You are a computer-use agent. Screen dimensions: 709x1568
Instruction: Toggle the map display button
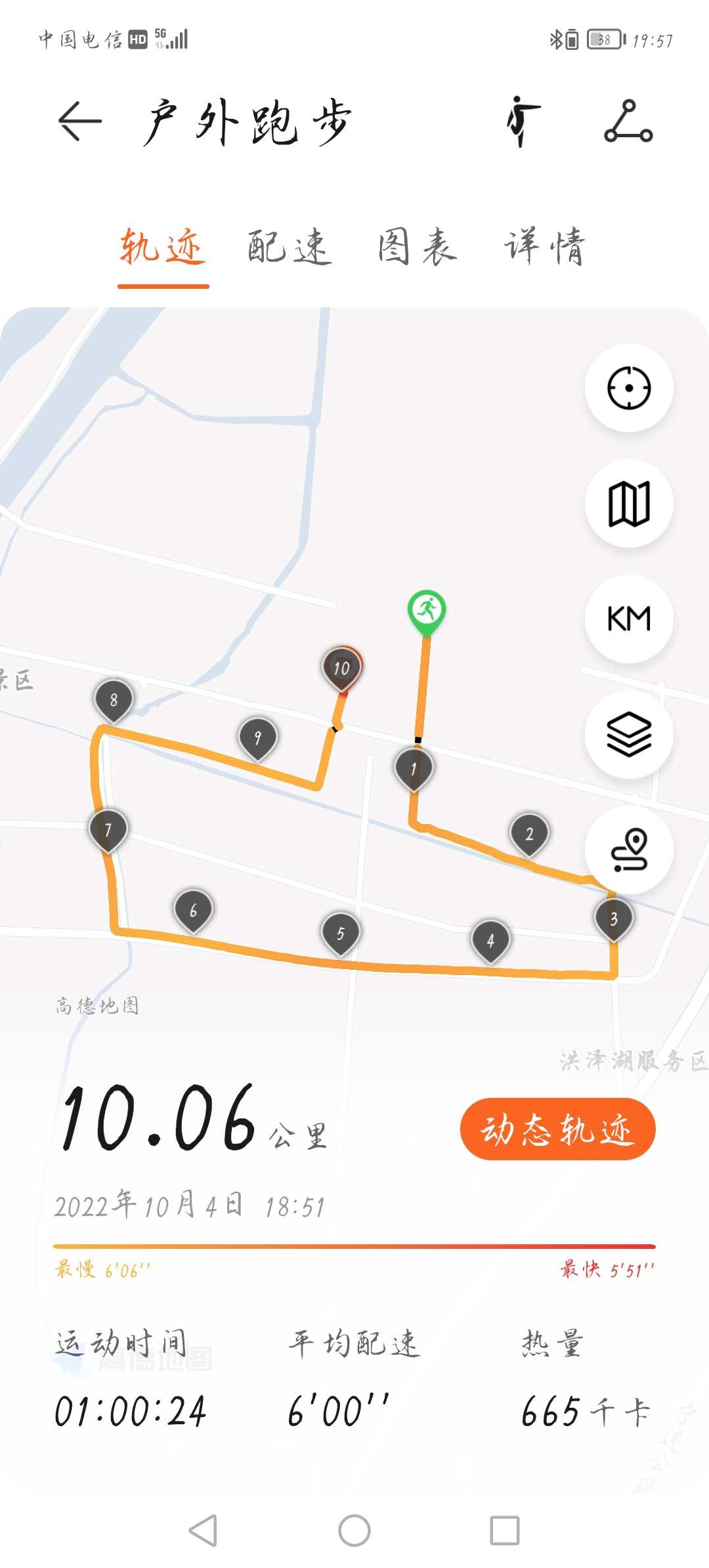[x=629, y=504]
